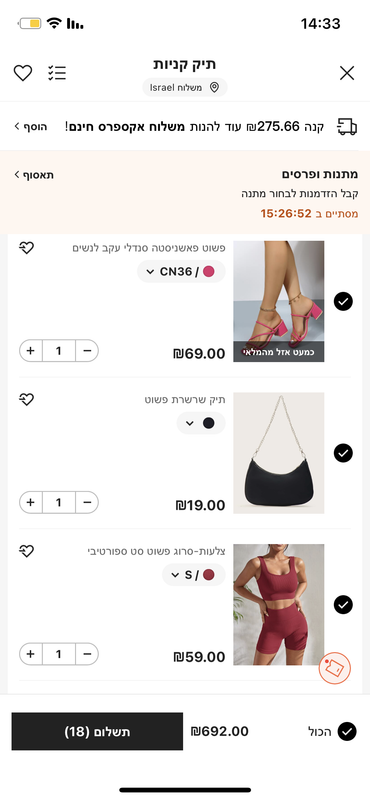Decrease quantity of the pink sandals

87,351
